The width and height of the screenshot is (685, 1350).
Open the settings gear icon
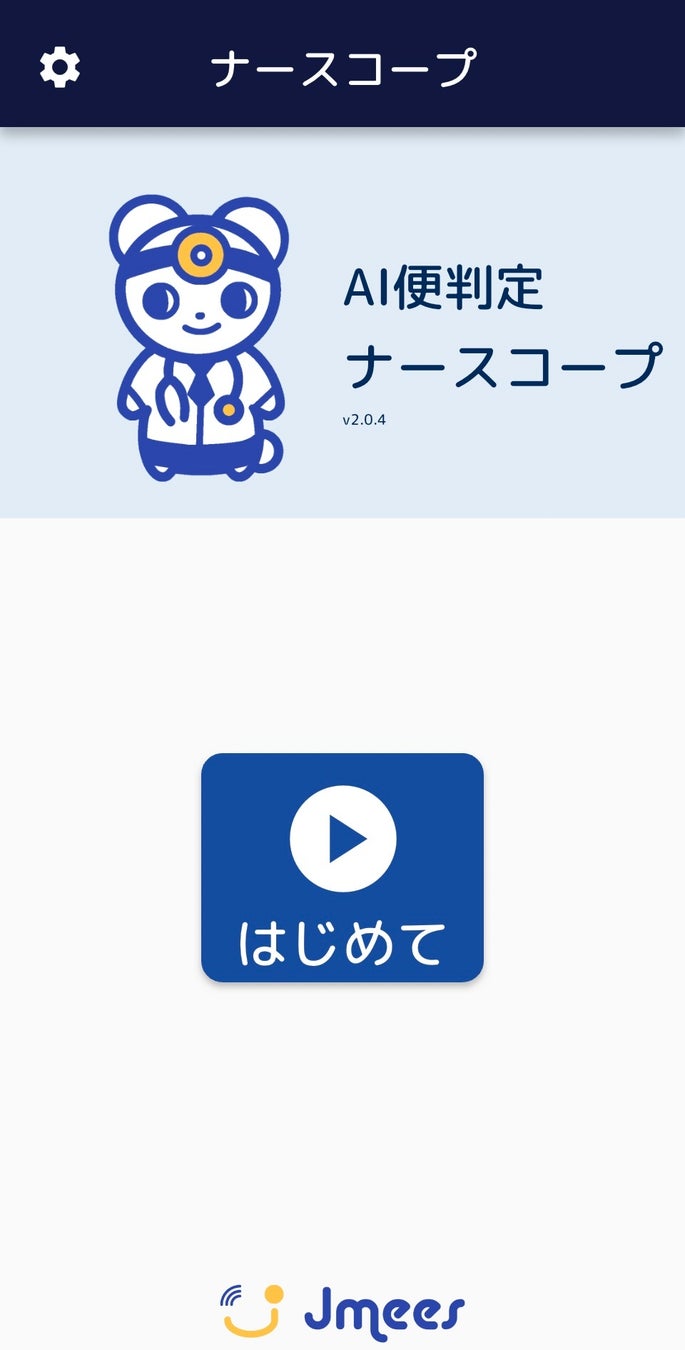point(60,68)
